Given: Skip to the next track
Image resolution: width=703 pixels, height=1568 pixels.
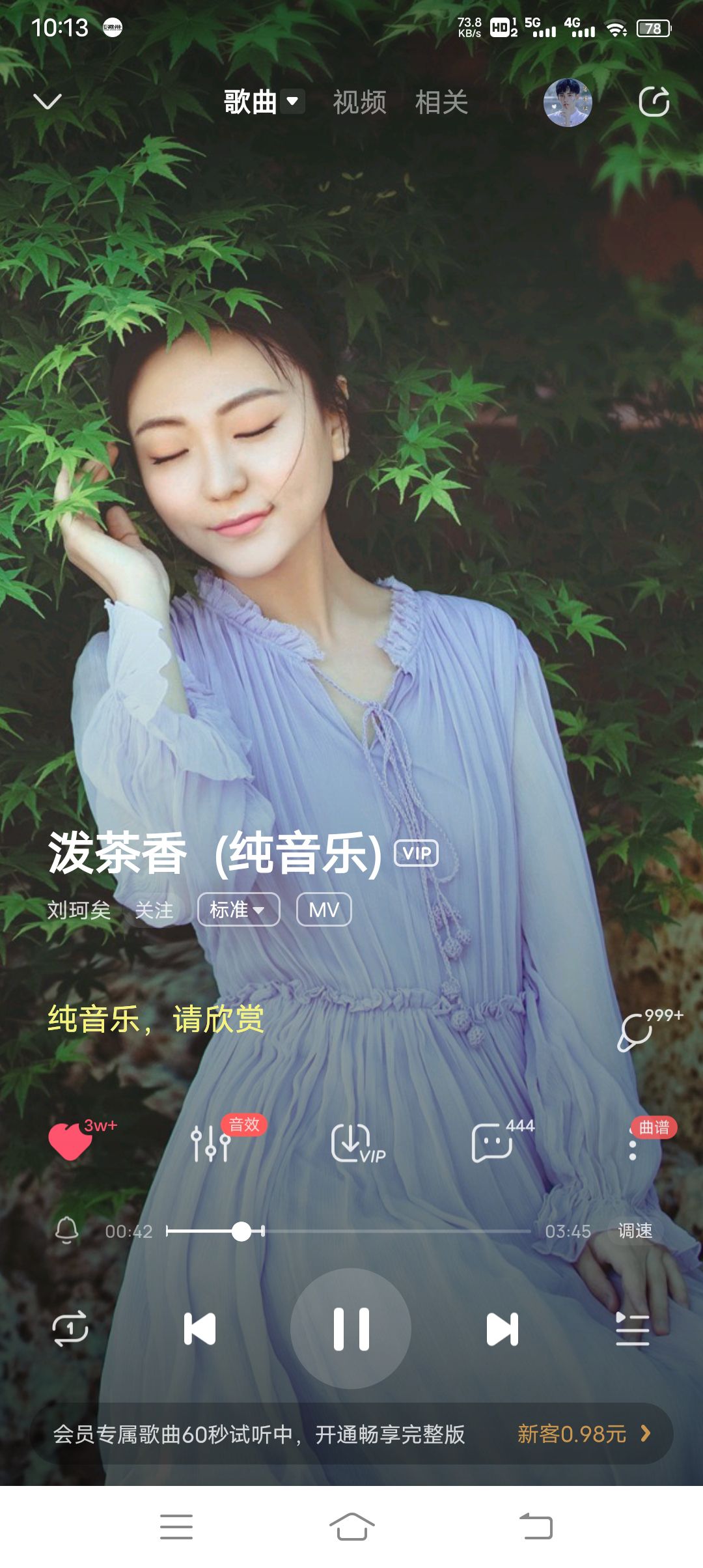Looking at the screenshot, I should 502,1329.
